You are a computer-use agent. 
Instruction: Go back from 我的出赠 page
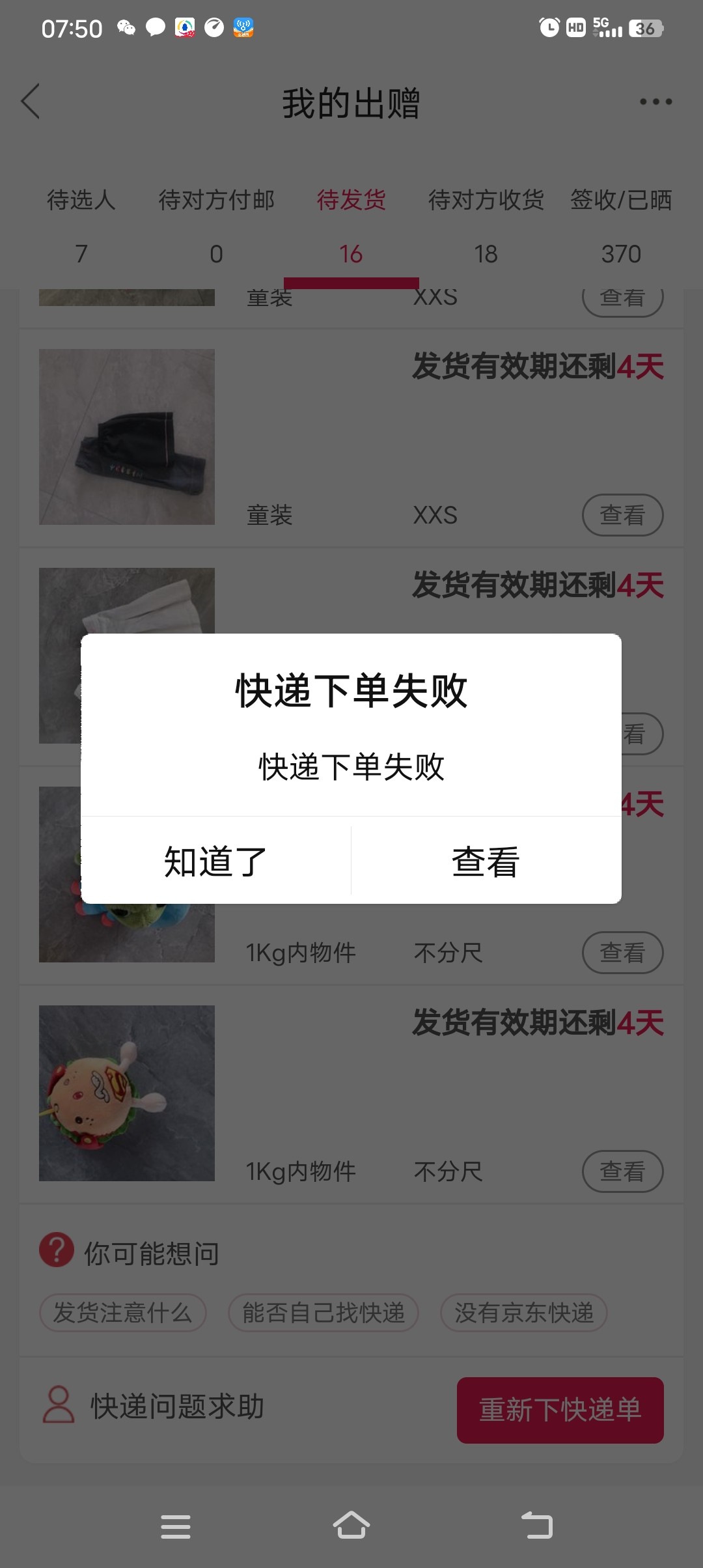click(x=31, y=102)
